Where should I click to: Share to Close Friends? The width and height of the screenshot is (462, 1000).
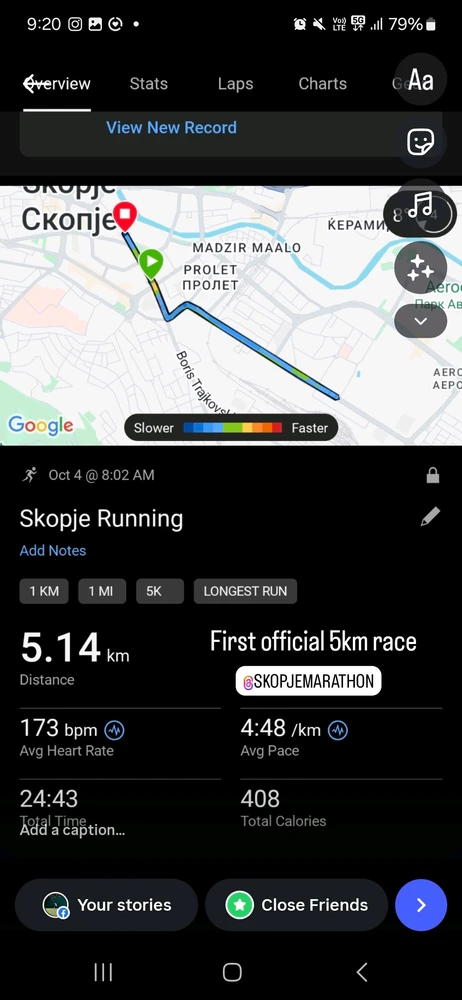[297, 904]
